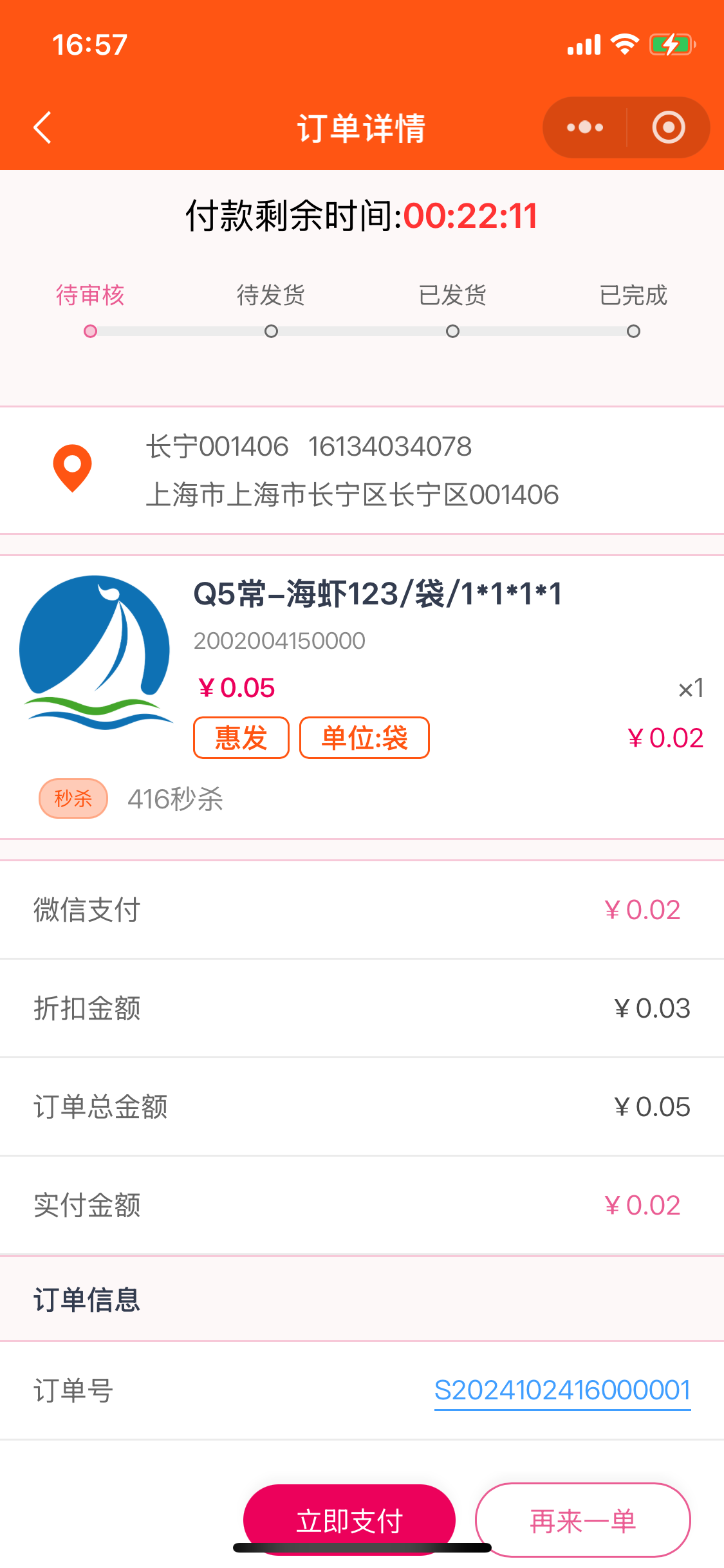Close the mini program with the circle icon
The height and width of the screenshot is (1568, 724).
click(x=668, y=127)
